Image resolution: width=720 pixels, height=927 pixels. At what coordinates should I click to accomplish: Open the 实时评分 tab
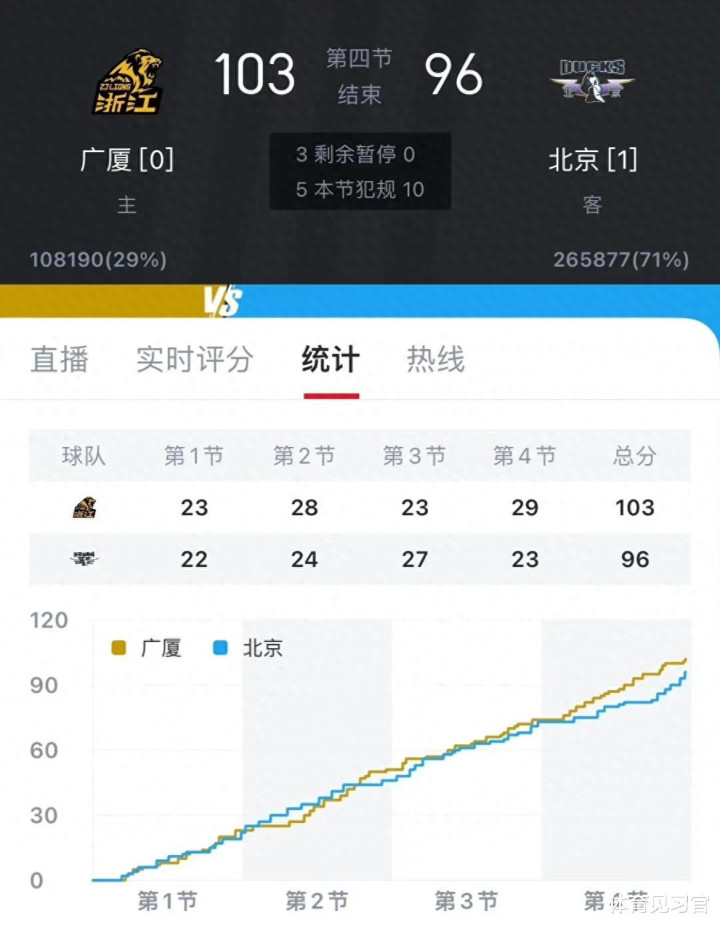(x=195, y=359)
